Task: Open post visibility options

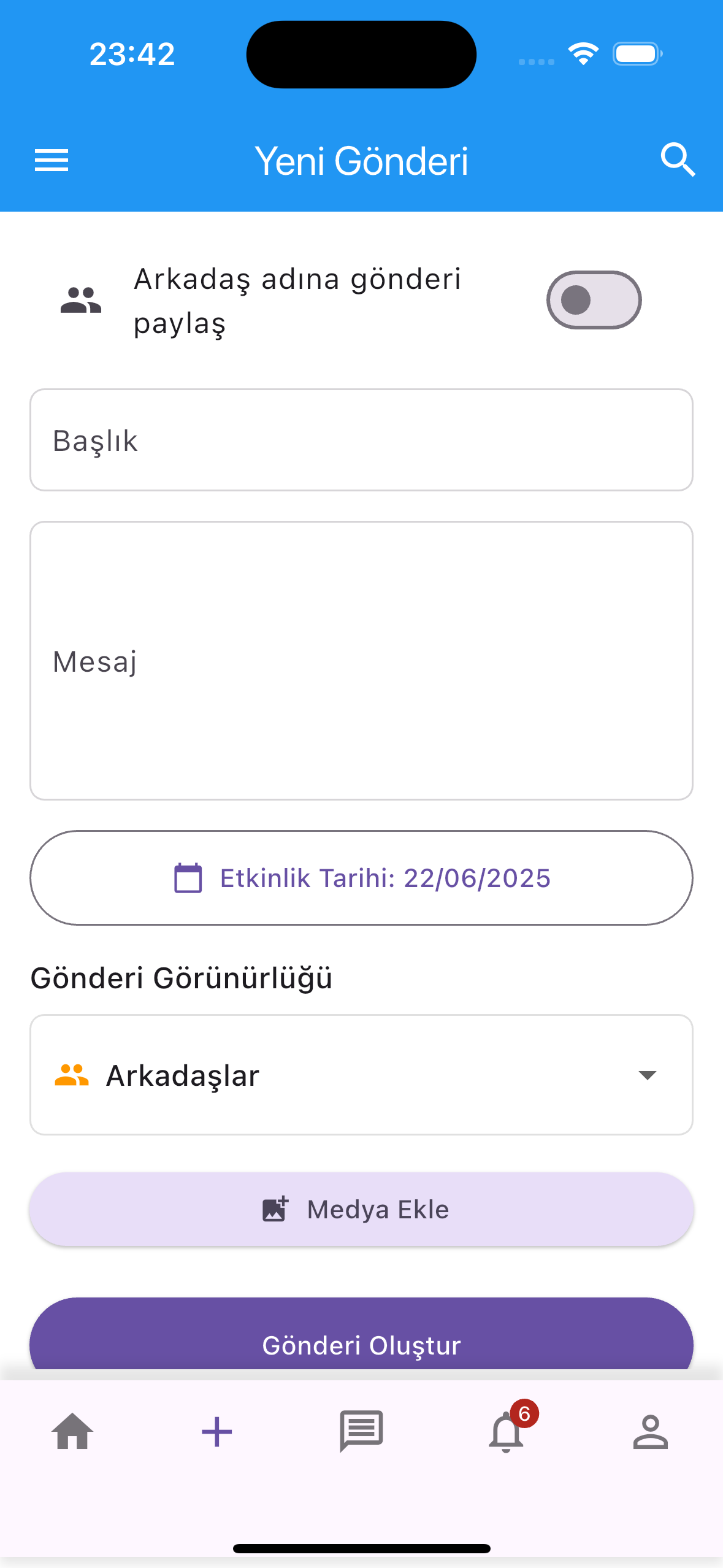Action: [361, 1074]
